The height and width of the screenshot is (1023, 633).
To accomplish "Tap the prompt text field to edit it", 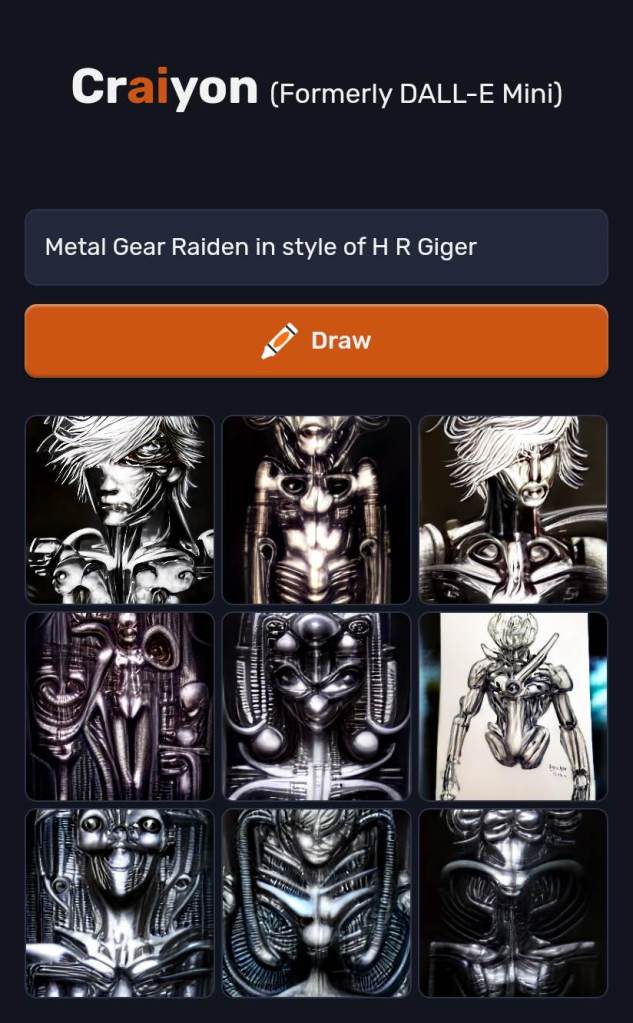I will coord(316,247).
